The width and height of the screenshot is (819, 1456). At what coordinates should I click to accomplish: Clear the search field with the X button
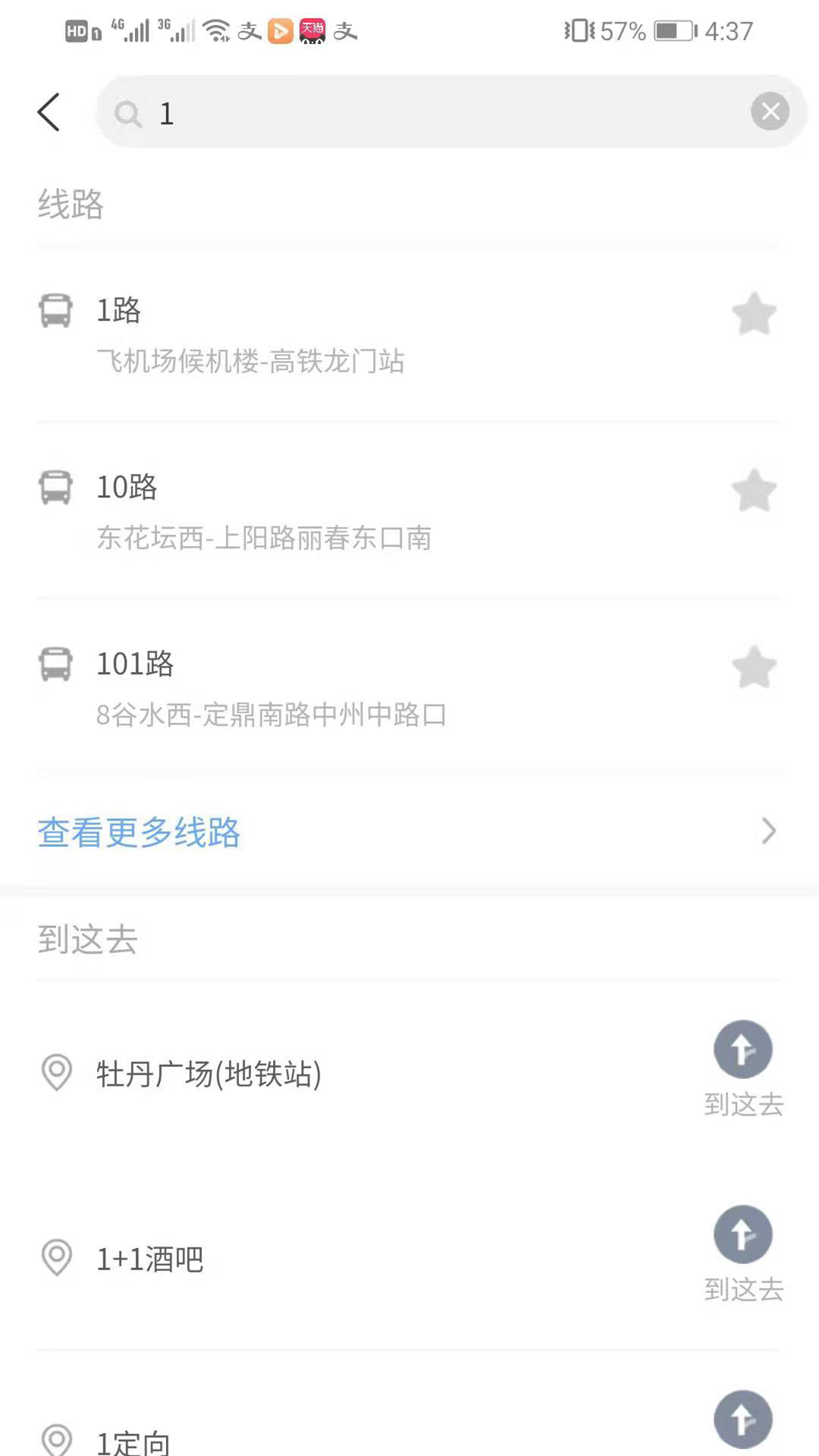(770, 111)
